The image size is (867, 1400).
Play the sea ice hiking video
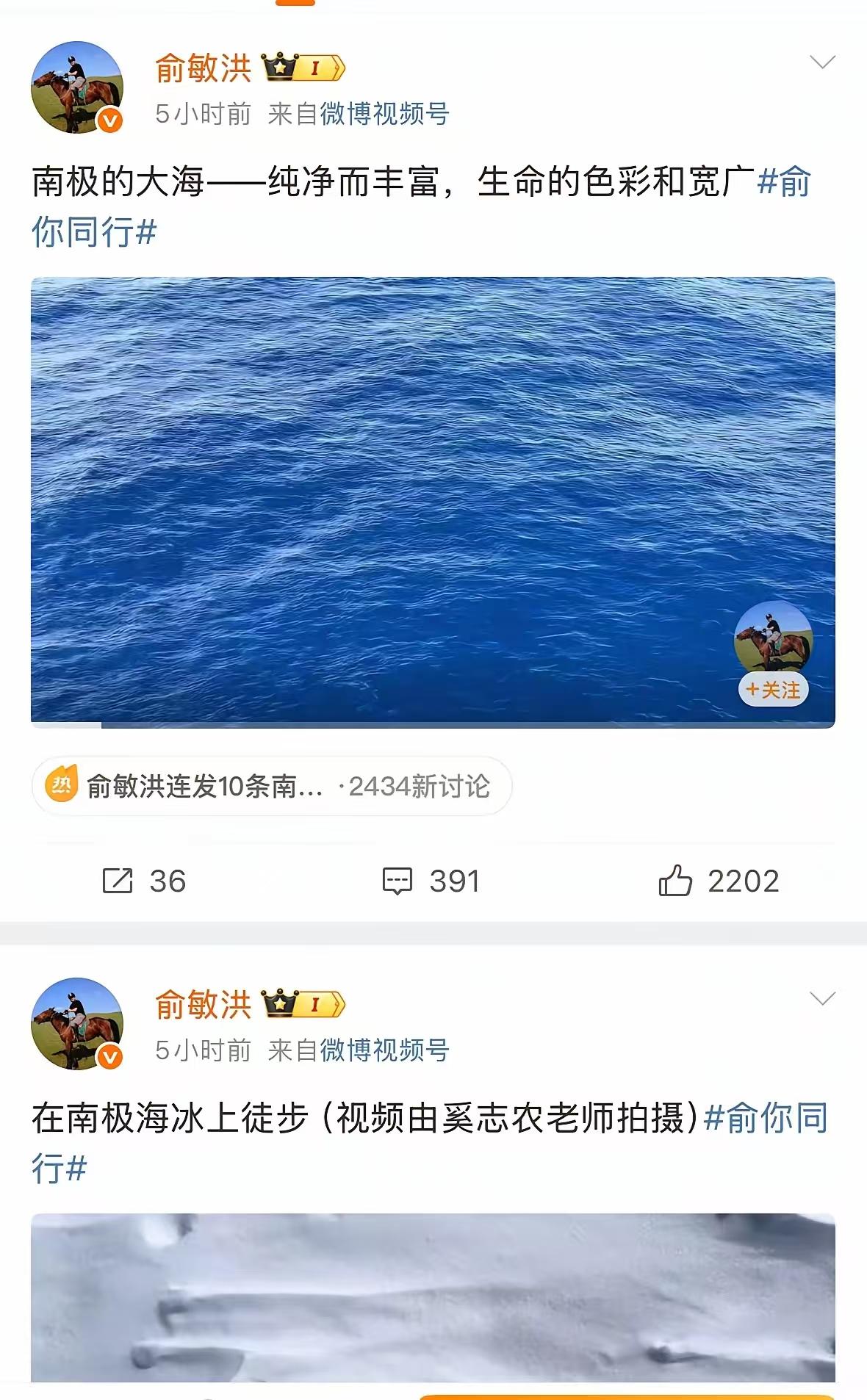click(432, 1297)
